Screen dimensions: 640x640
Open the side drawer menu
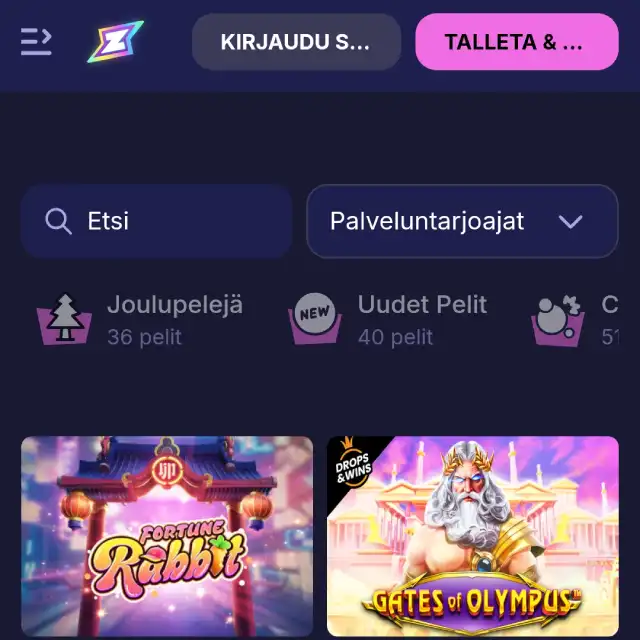point(36,42)
